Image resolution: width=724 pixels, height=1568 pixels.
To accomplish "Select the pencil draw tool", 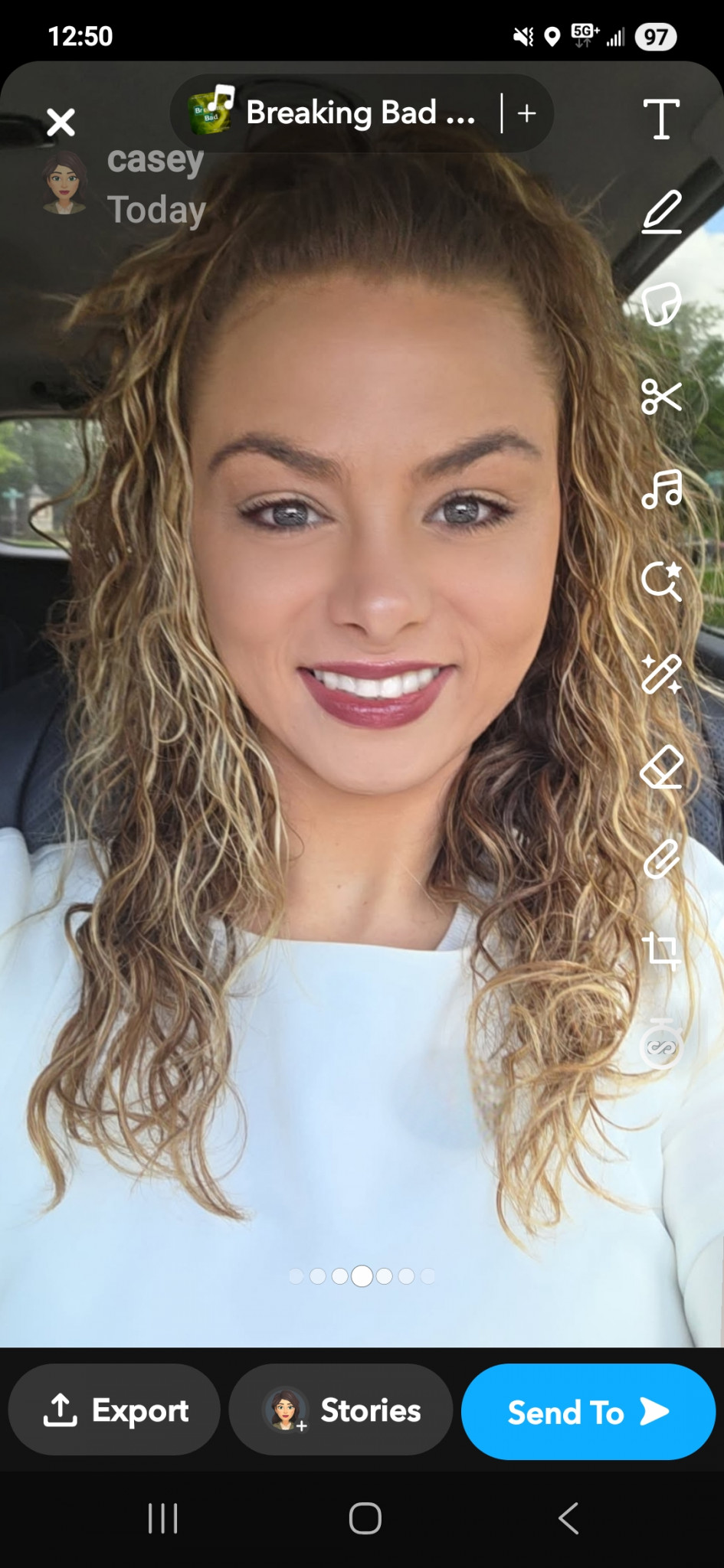I will coord(661,212).
